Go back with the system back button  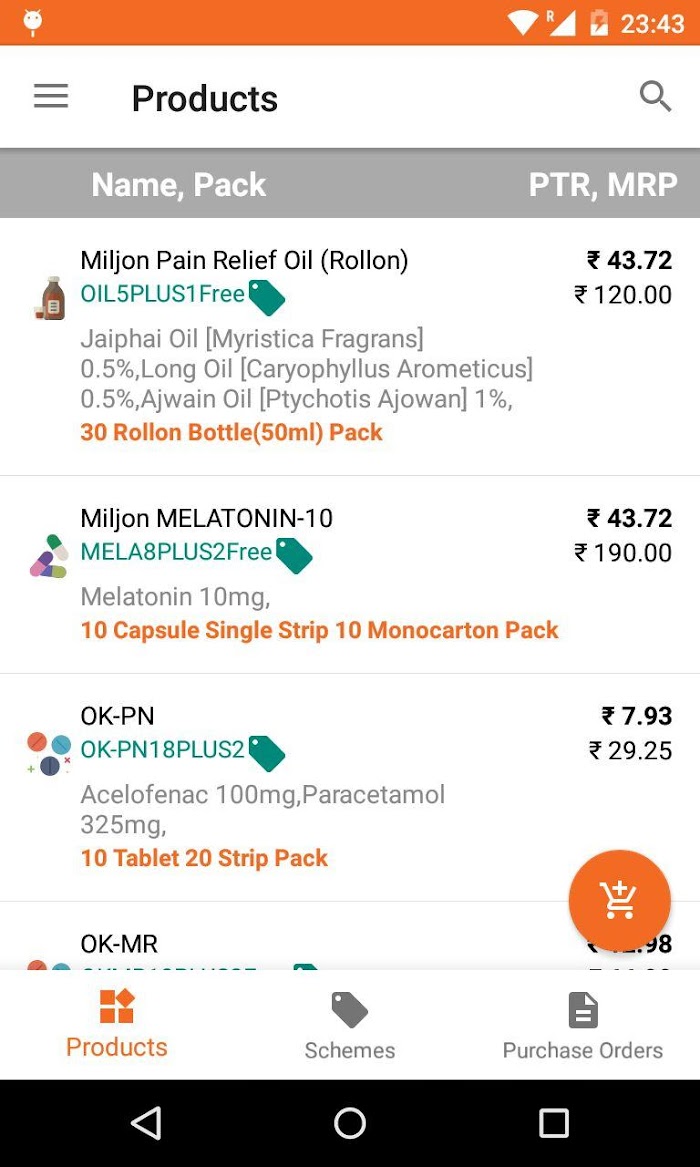click(x=146, y=1123)
